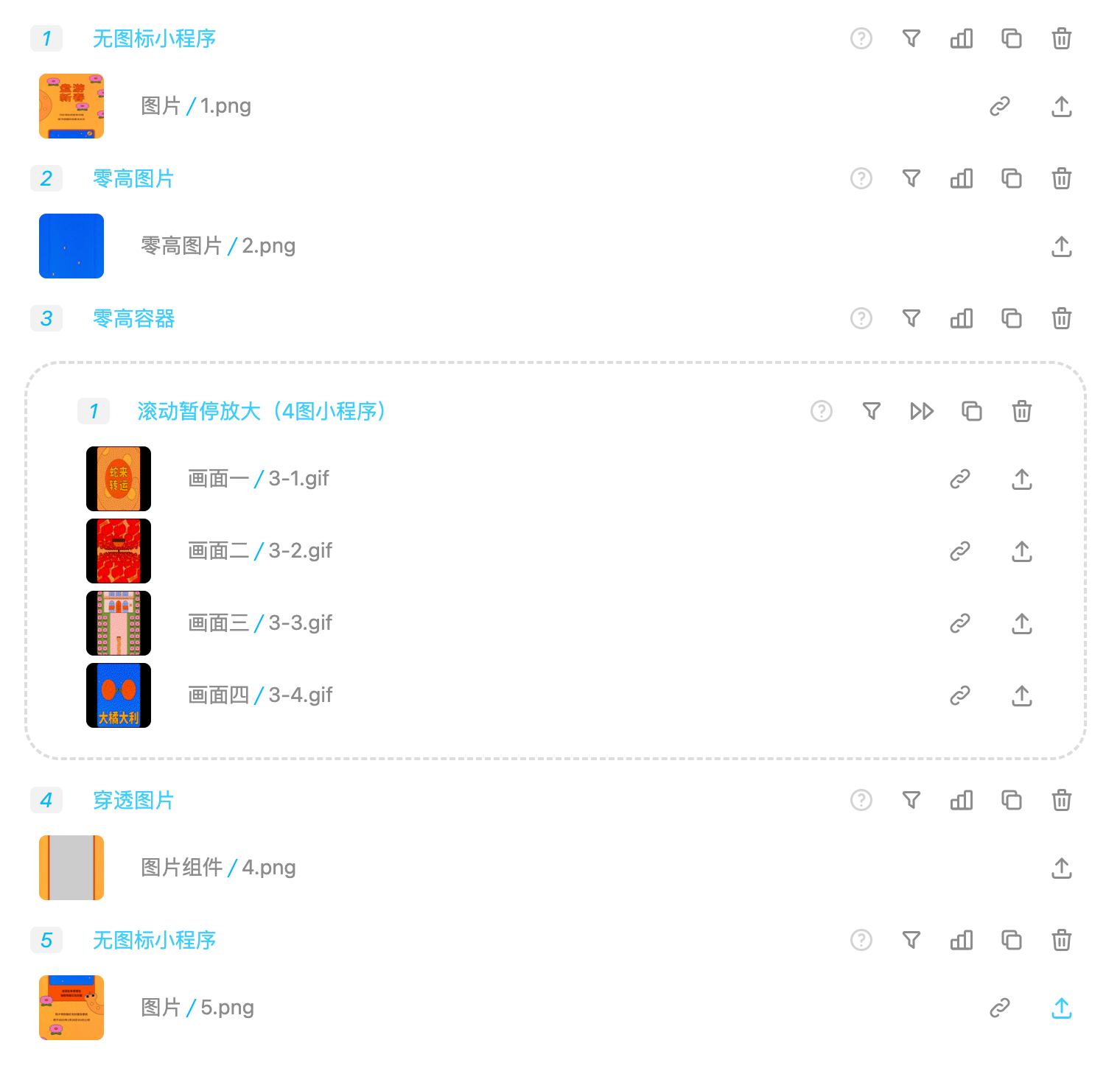The height and width of the screenshot is (1074, 1120).
Task: Set link for 画面一 / 3-1.gif
Action: pyautogui.click(x=959, y=479)
